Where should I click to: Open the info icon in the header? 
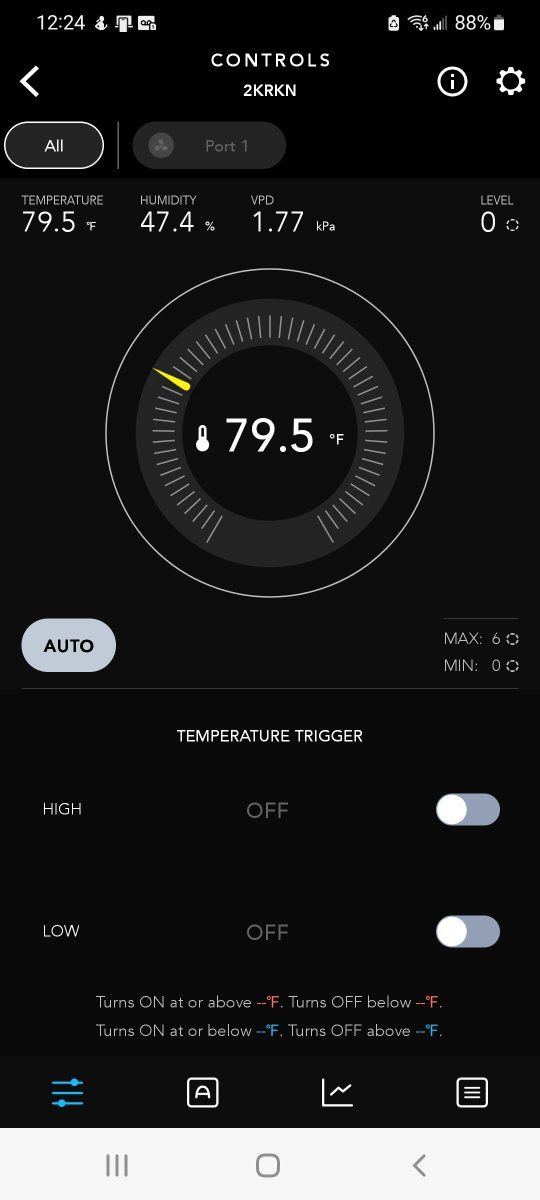tap(452, 82)
